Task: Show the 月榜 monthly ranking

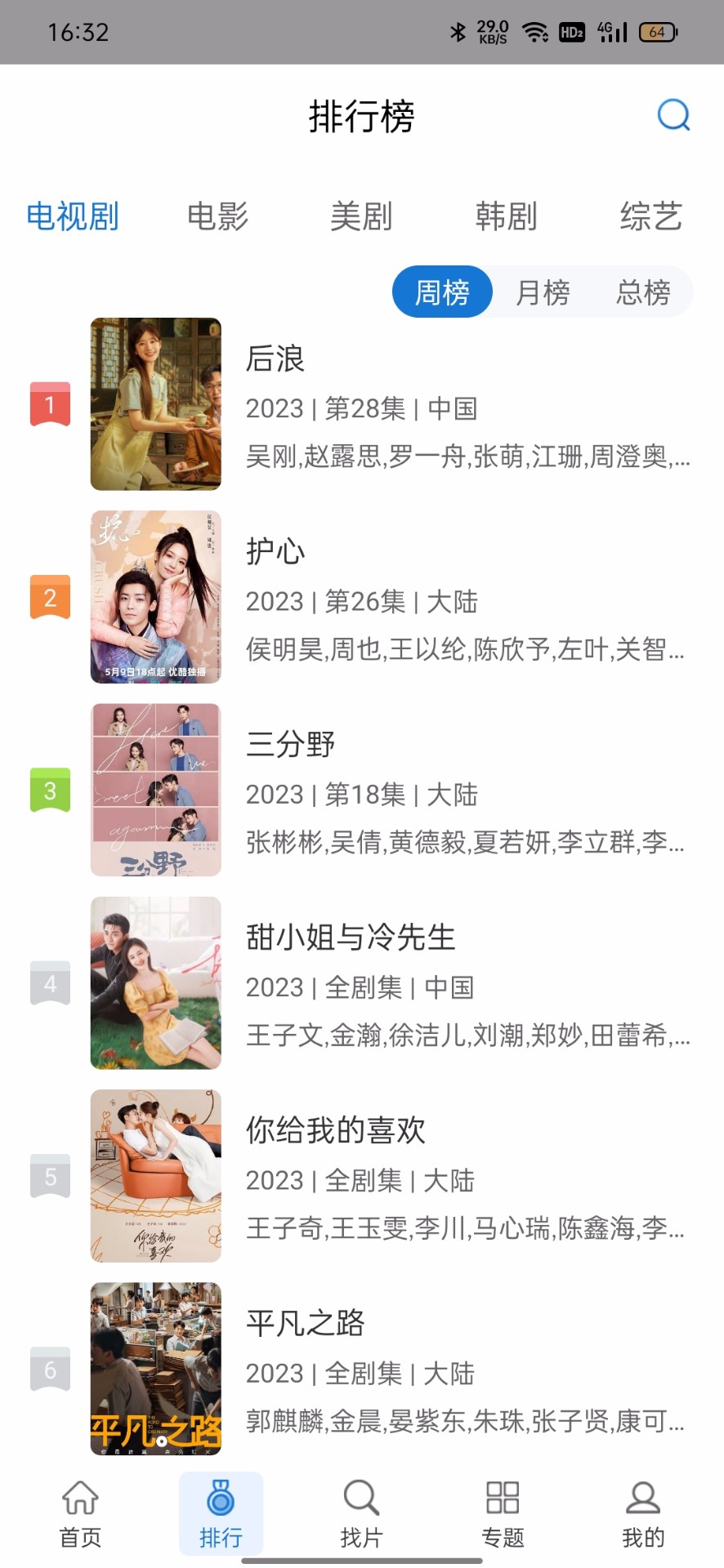Action: 543,292
